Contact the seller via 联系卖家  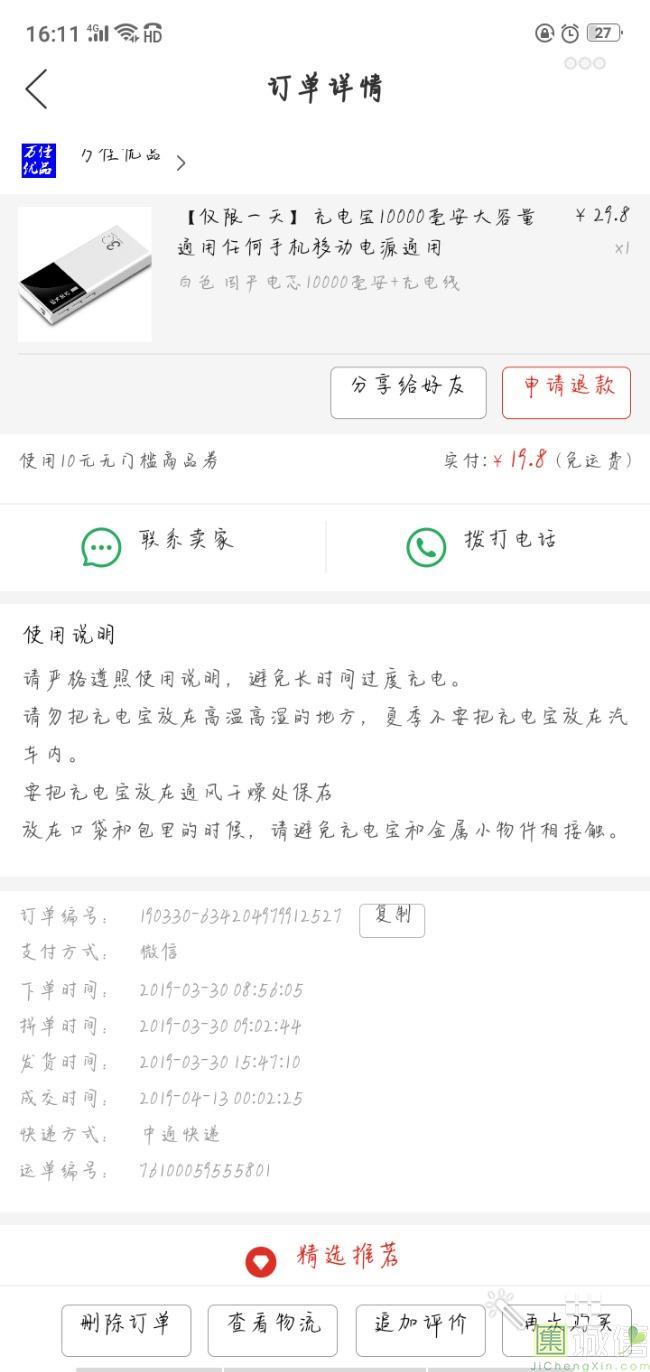[x=160, y=546]
